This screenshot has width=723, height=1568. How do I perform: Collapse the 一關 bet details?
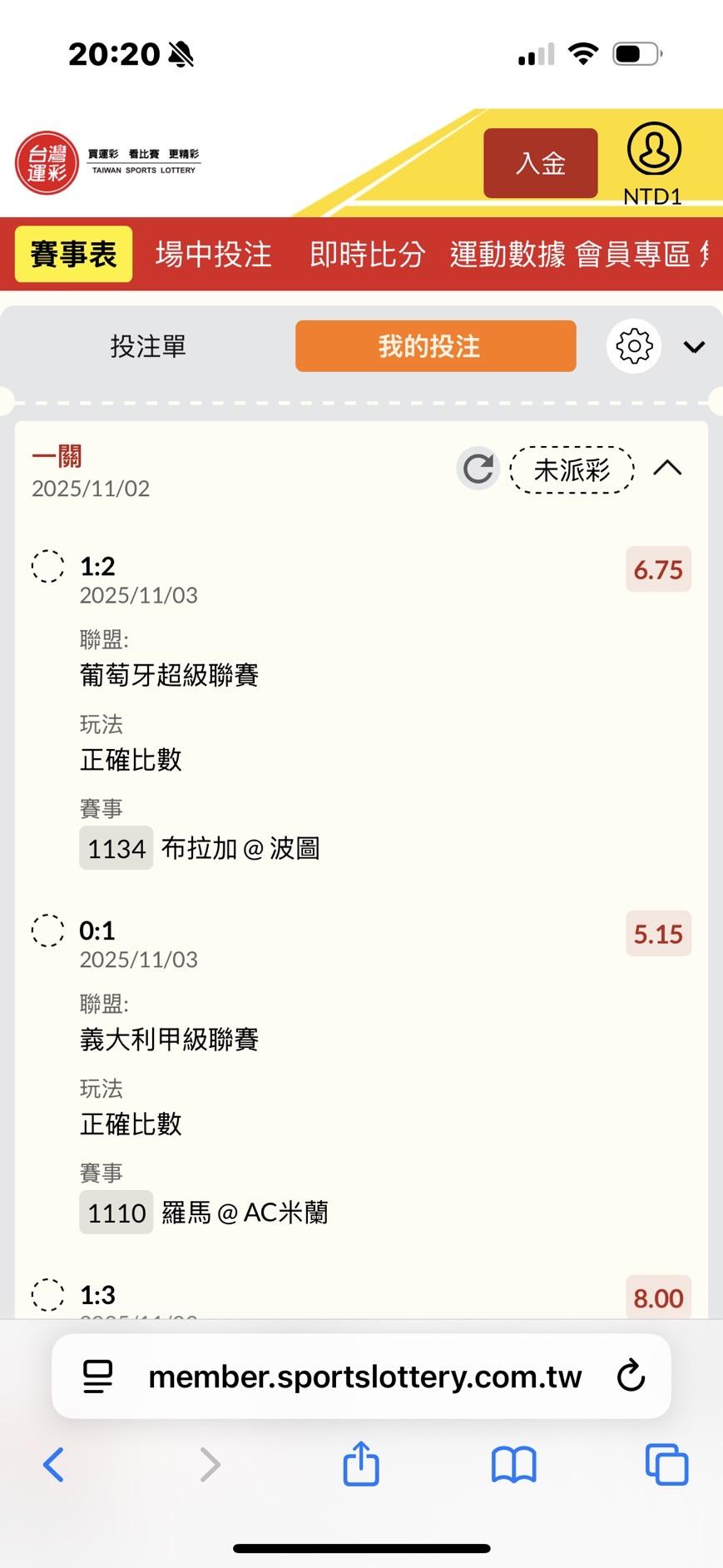point(667,469)
